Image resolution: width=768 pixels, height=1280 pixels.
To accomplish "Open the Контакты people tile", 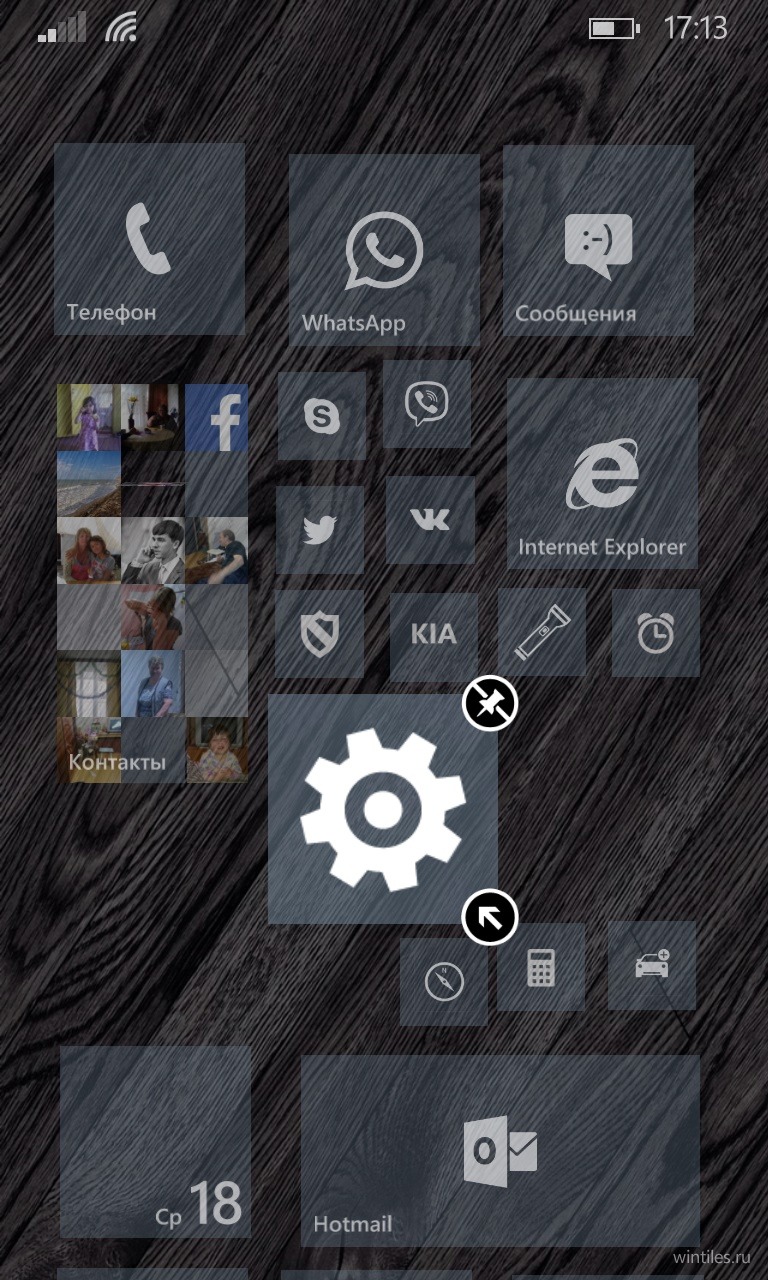I will tap(152, 582).
